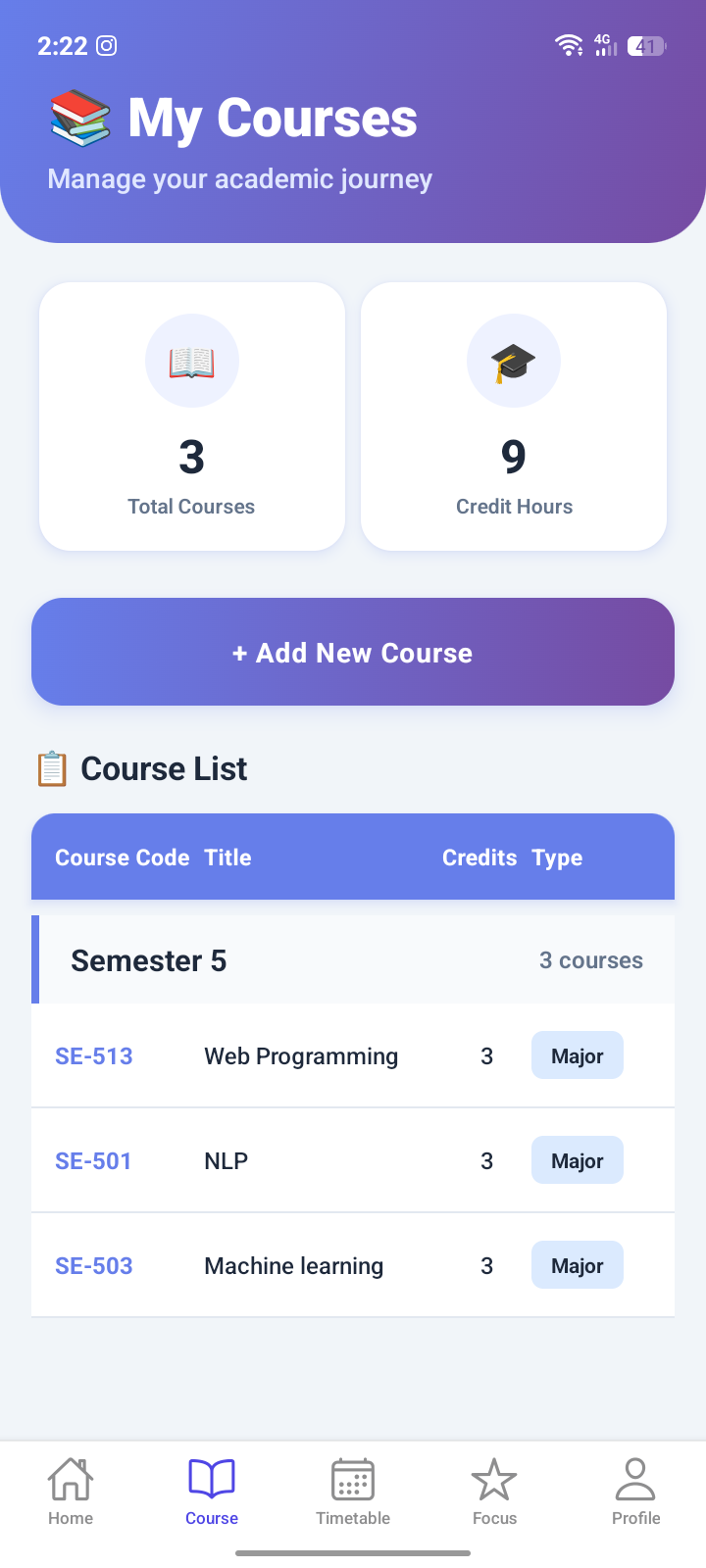This screenshot has width=706, height=1568.
Task: Tap the Major badge for Web Programming
Action: (x=577, y=1055)
